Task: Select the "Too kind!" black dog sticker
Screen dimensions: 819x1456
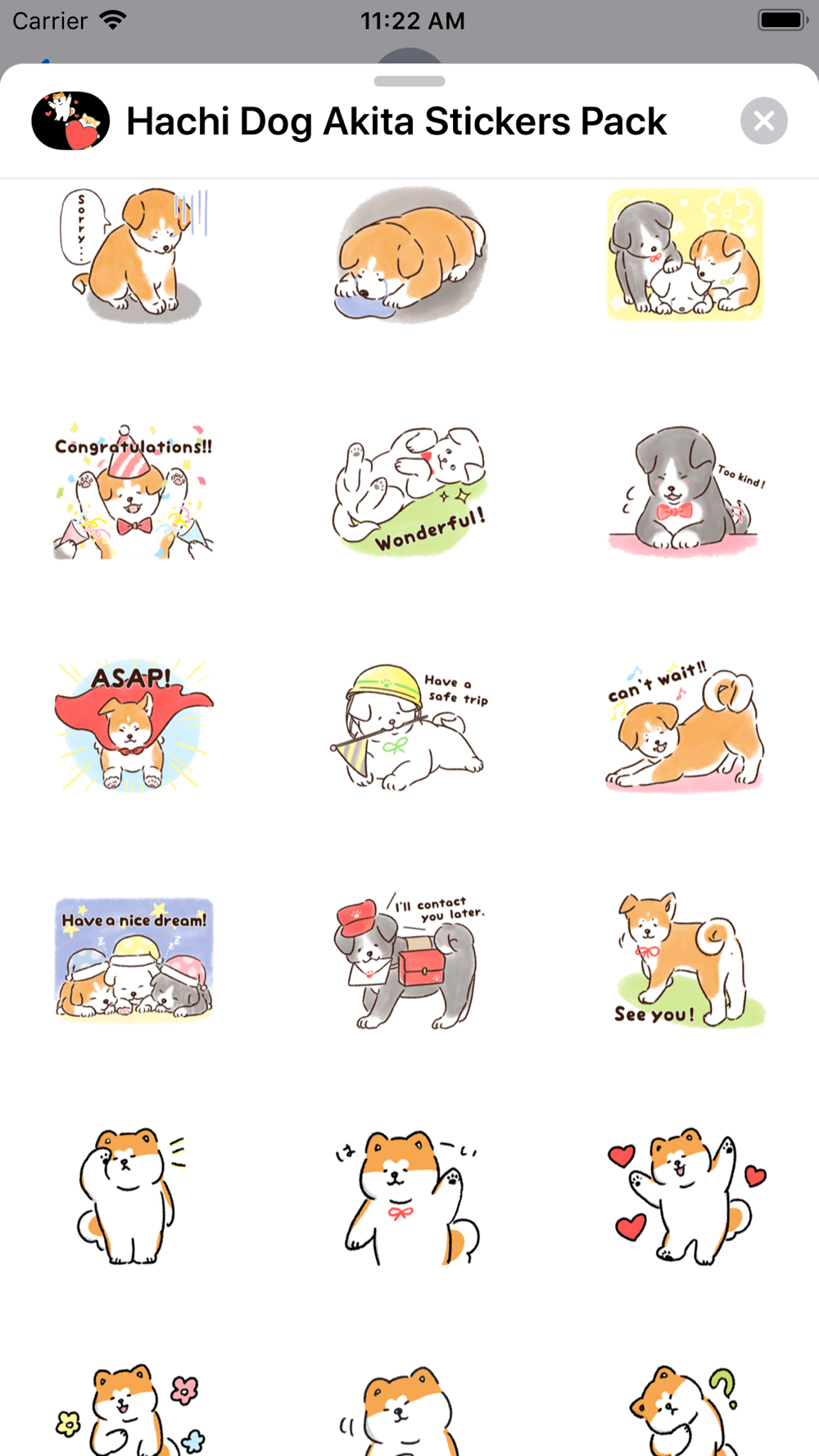Action: [x=685, y=491]
